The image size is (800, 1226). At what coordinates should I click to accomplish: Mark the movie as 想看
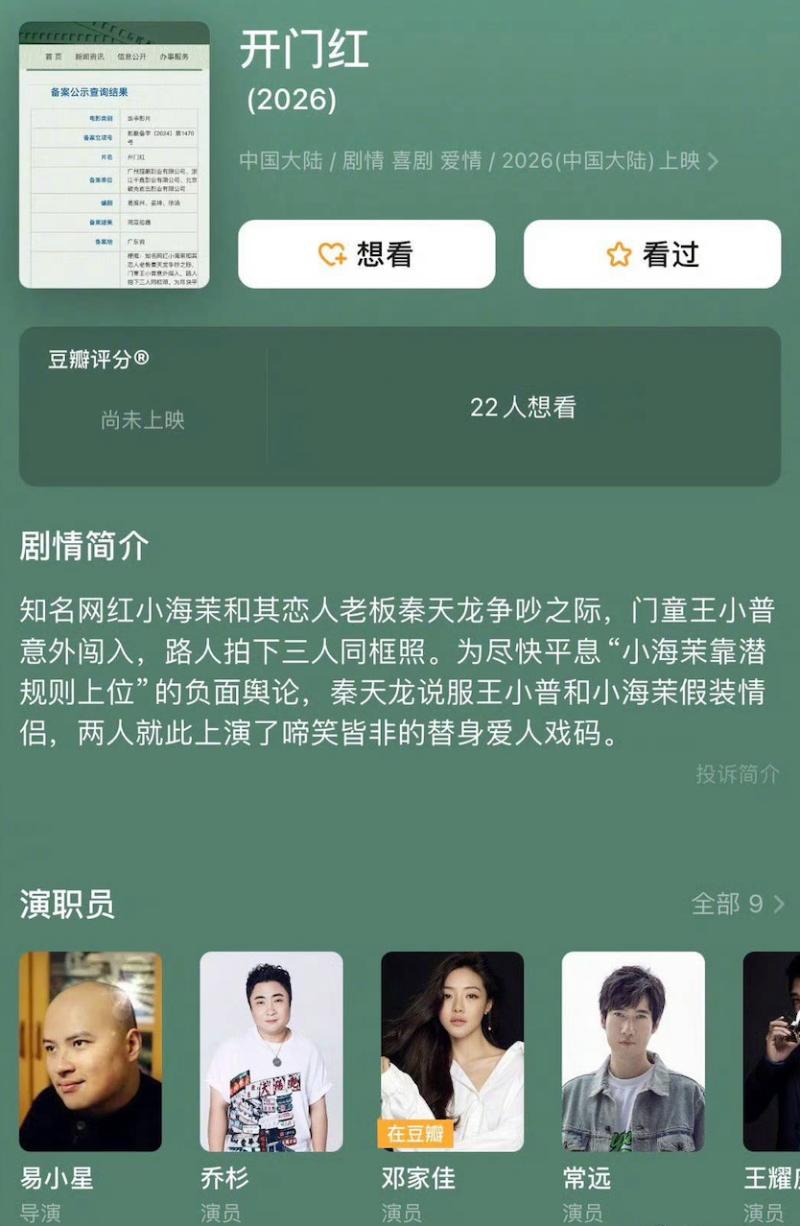point(366,254)
